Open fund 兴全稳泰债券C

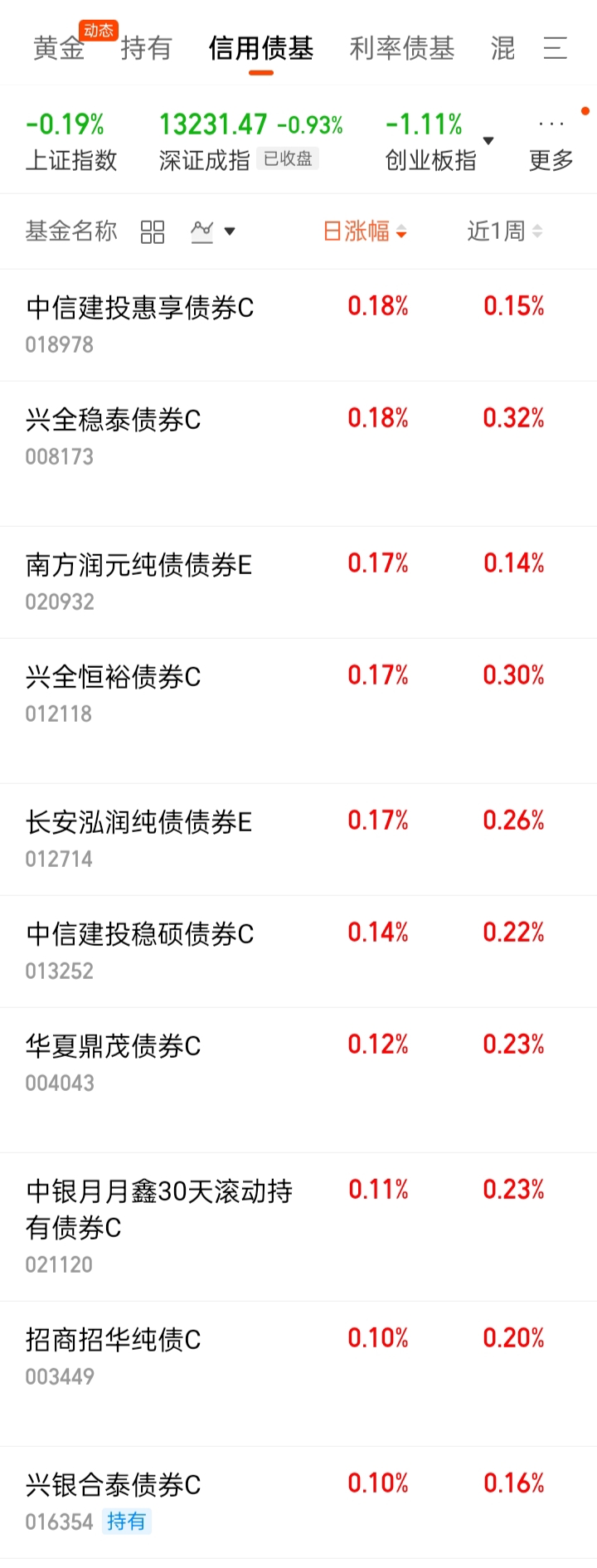(114, 421)
